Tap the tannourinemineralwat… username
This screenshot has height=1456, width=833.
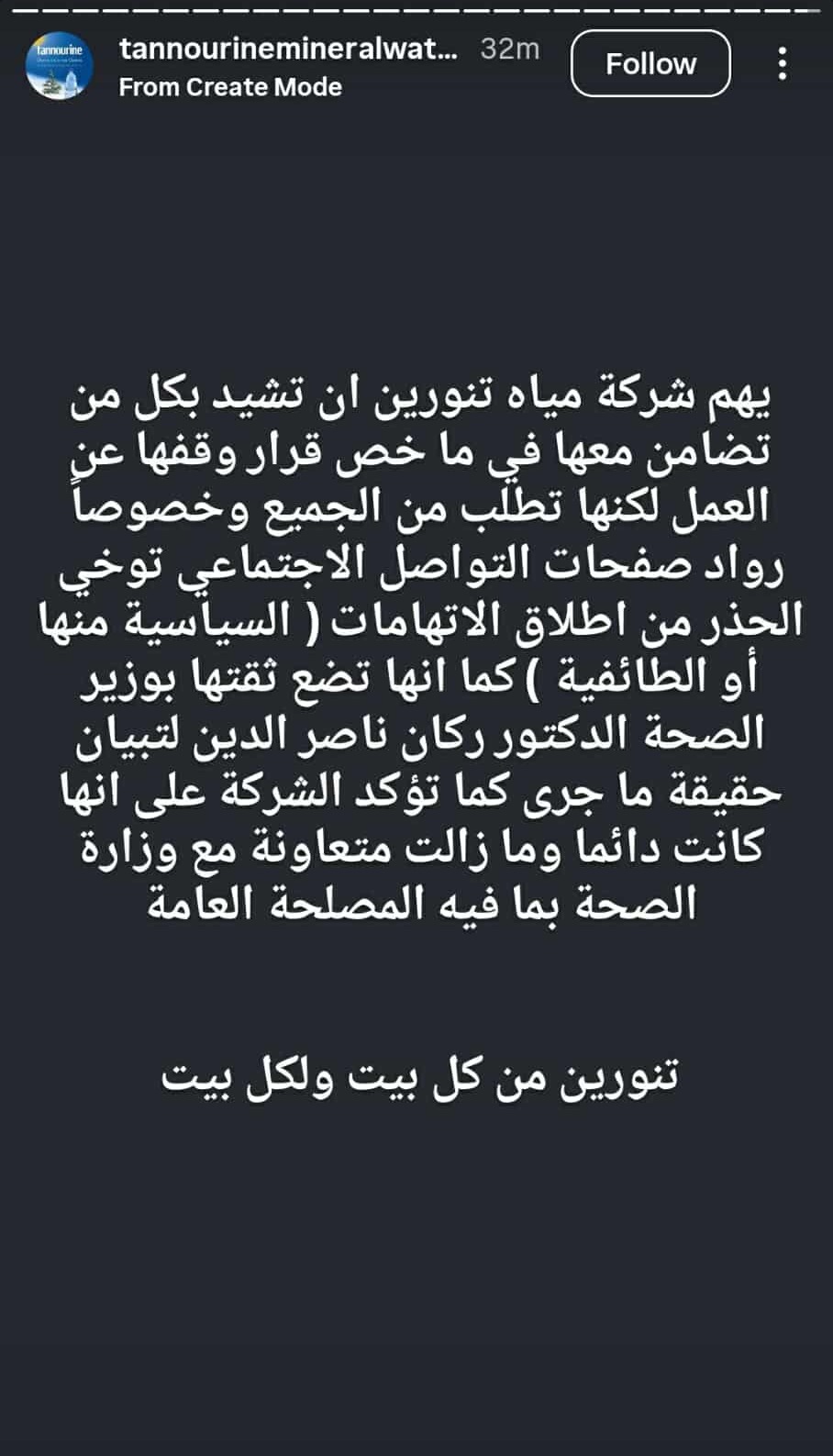coord(287,50)
